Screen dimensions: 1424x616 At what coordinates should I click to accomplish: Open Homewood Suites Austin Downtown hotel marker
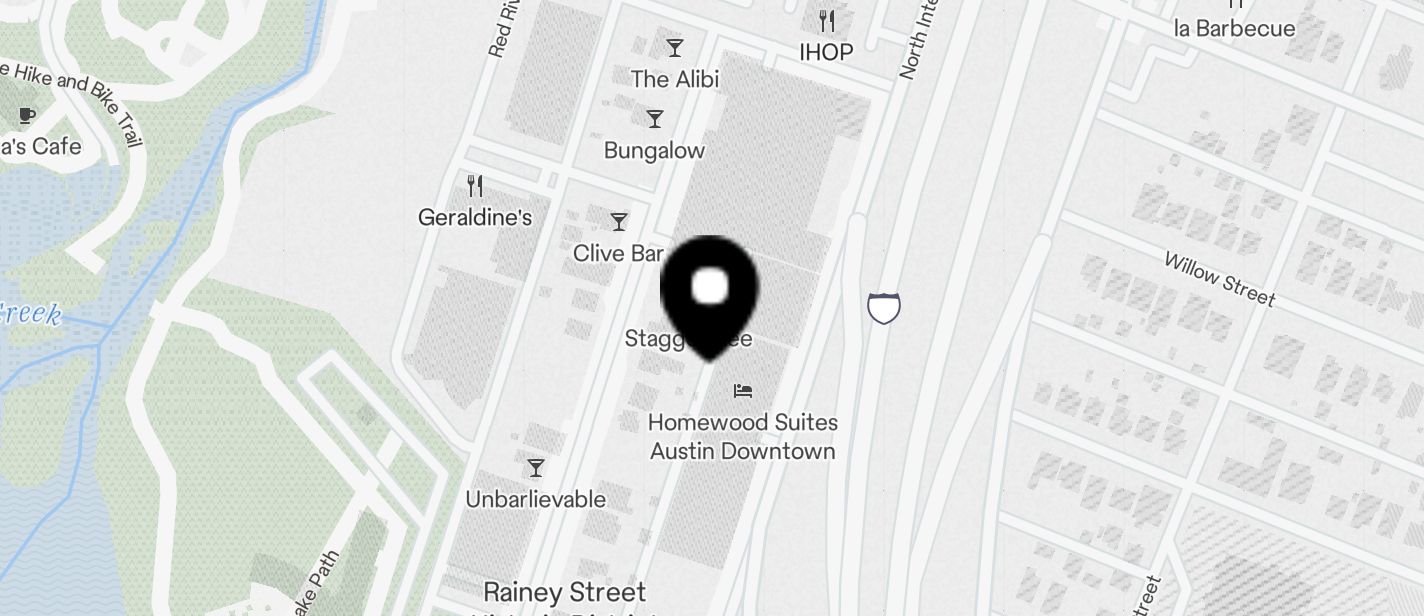(743, 391)
